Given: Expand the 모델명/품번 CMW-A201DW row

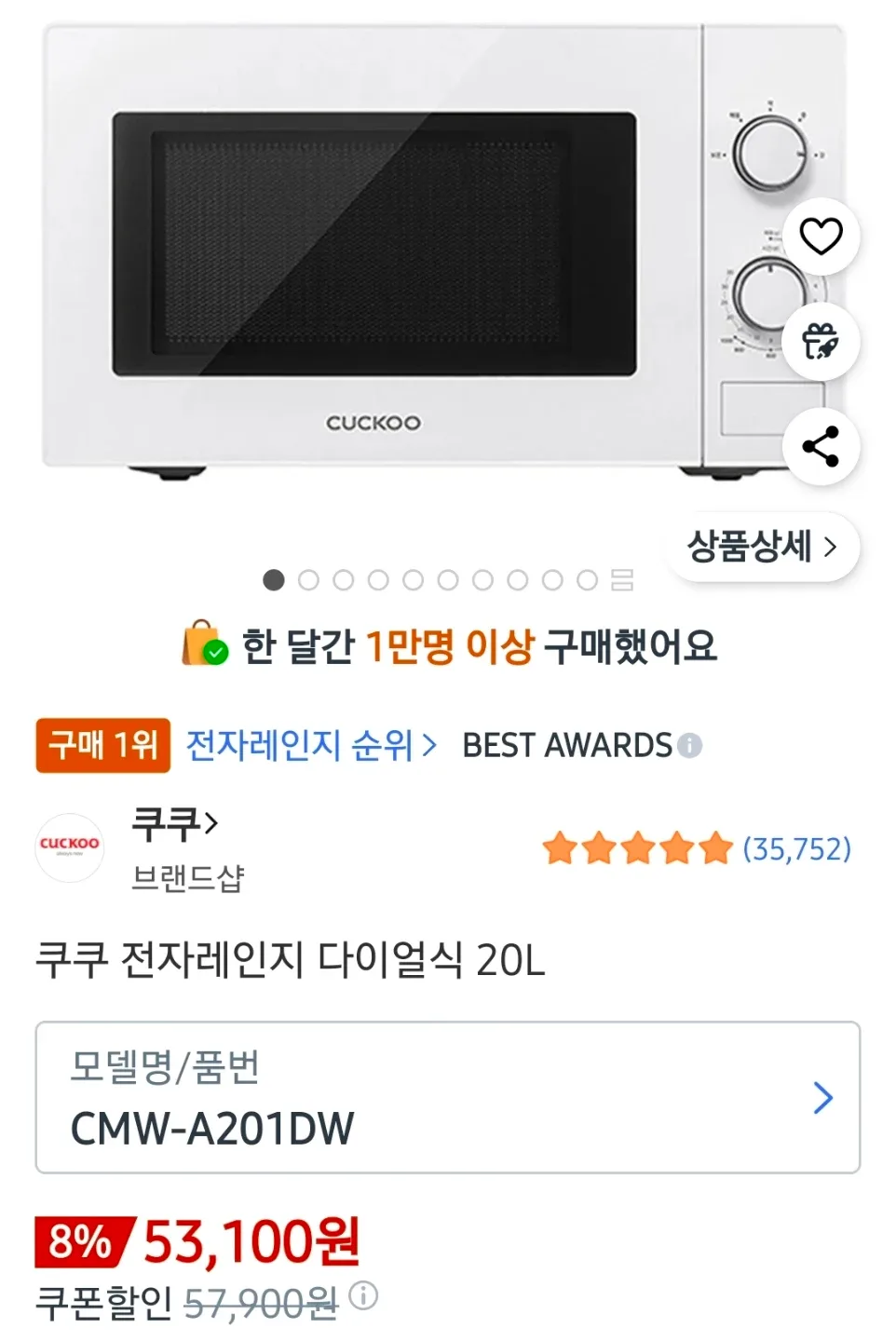Looking at the screenshot, I should (447, 1097).
